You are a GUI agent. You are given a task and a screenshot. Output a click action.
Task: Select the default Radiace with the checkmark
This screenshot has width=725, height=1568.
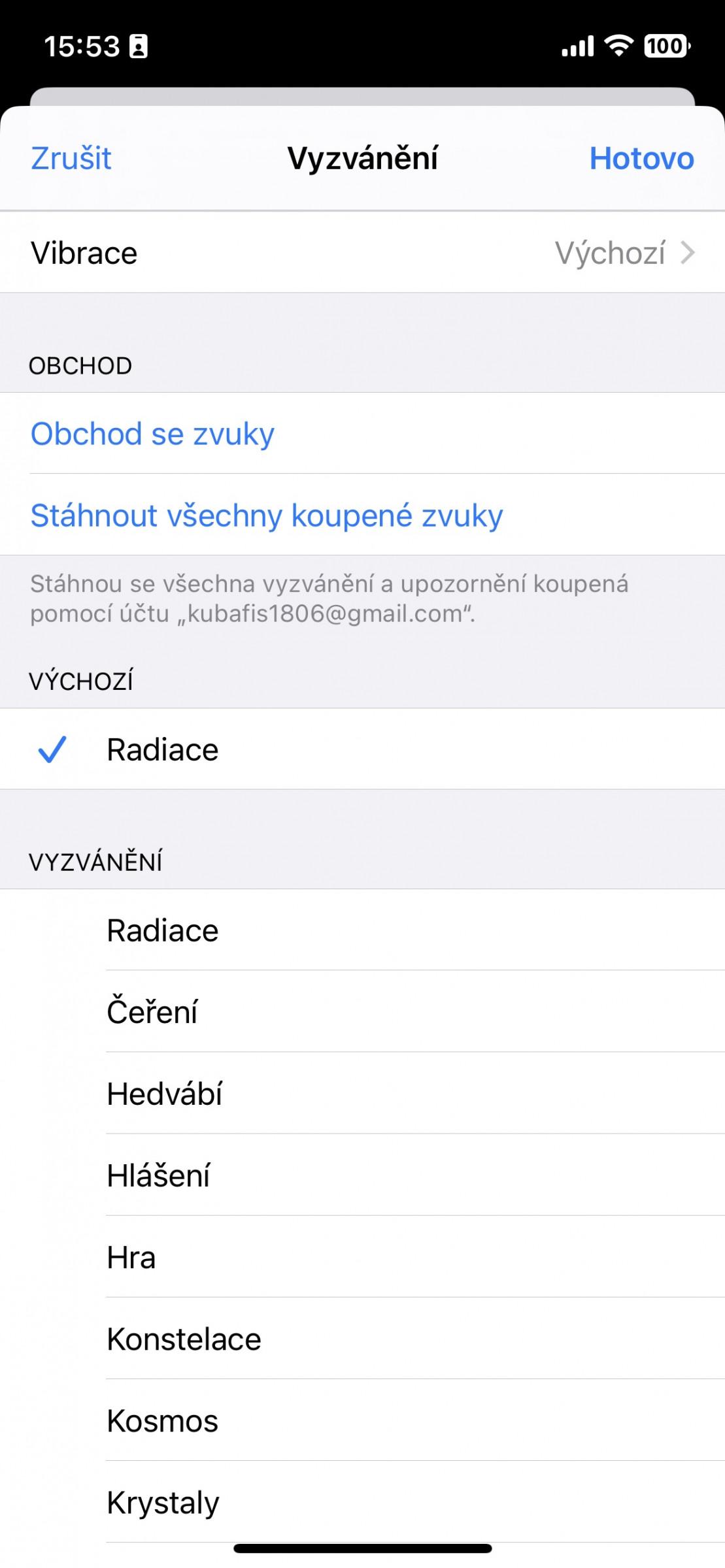pyautogui.click(x=362, y=749)
